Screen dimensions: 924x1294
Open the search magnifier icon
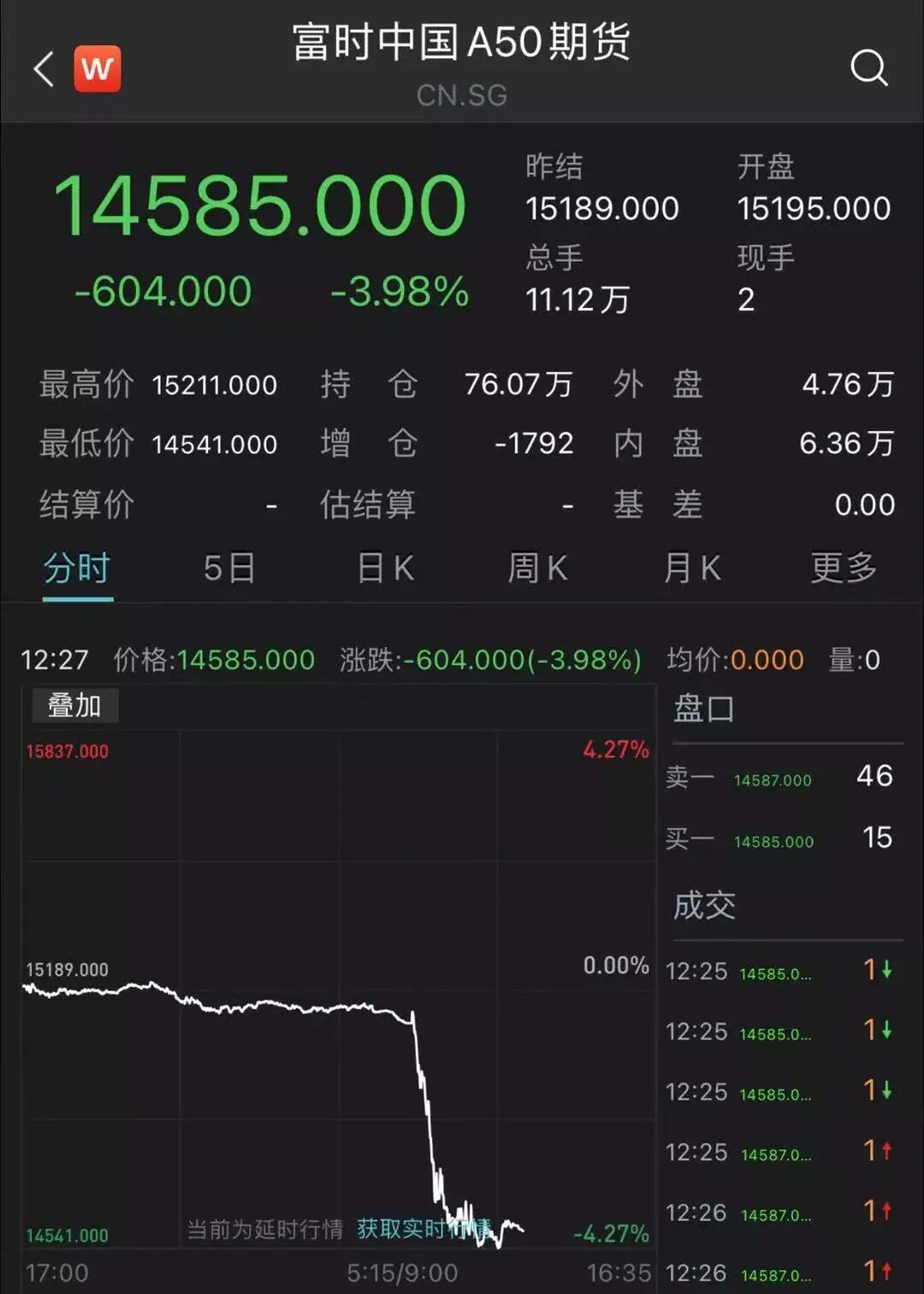click(869, 68)
